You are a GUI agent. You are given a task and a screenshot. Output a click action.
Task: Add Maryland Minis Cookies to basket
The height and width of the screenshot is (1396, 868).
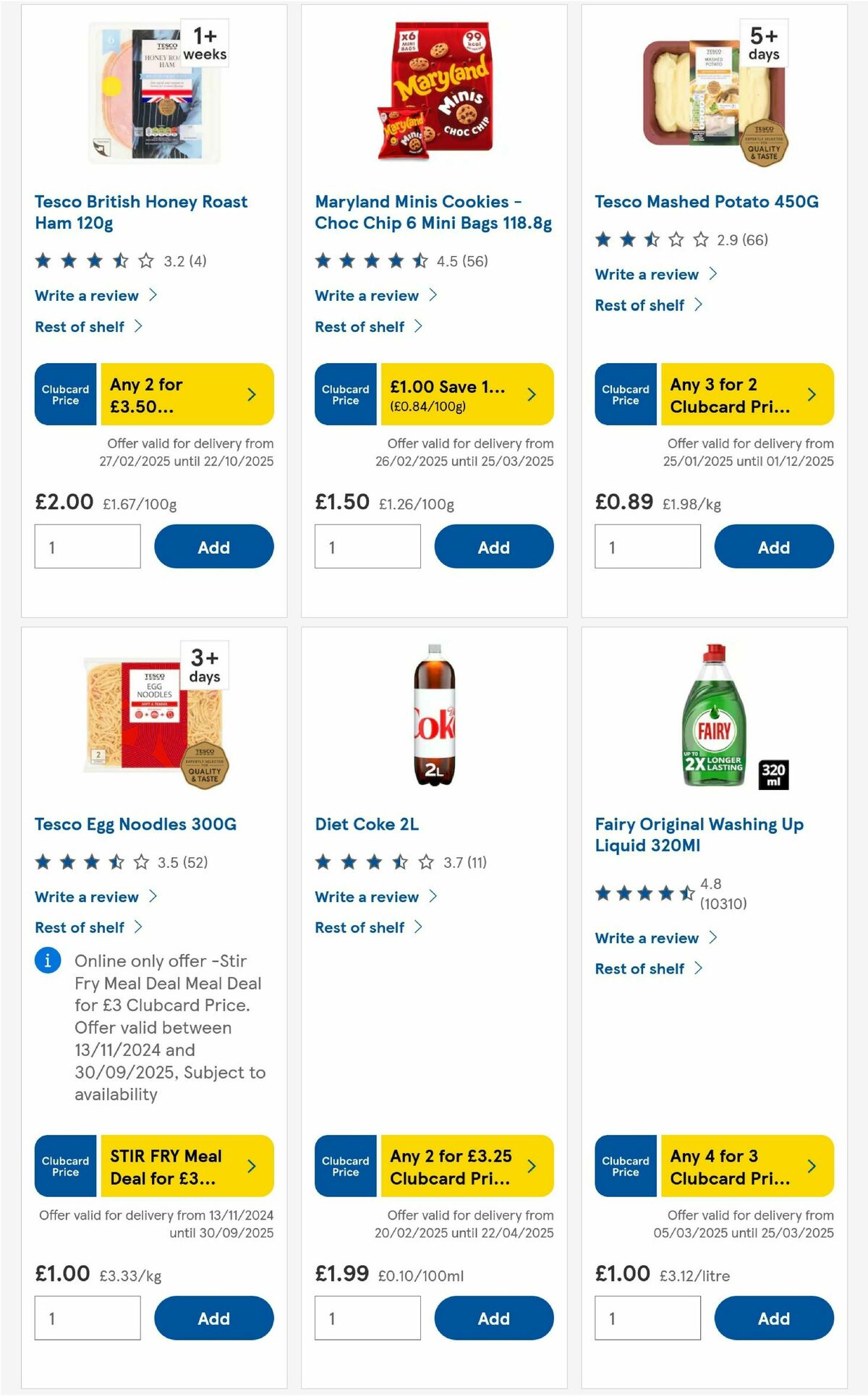point(493,547)
